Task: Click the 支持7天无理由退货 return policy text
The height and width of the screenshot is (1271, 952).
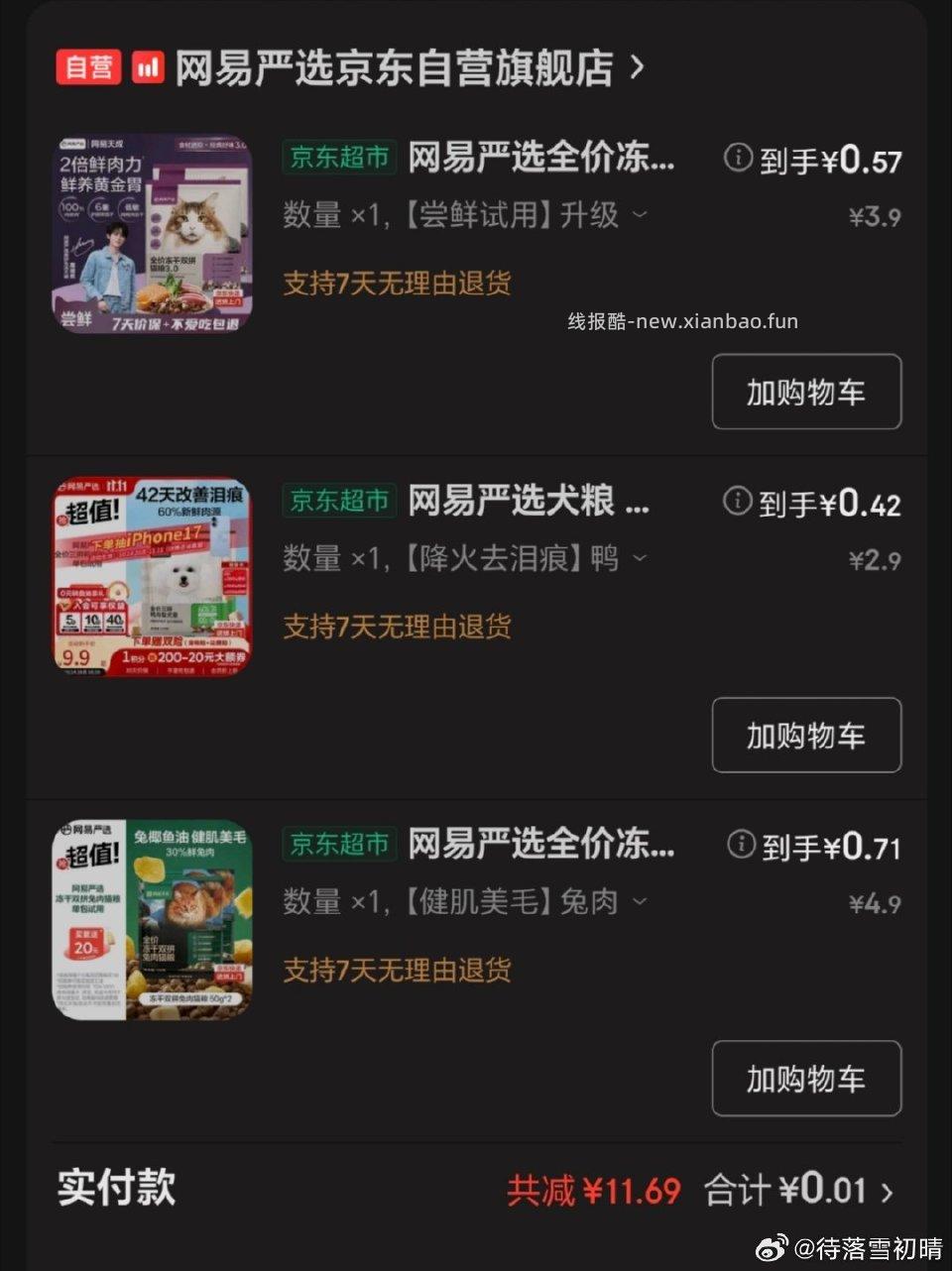Action: click(396, 284)
